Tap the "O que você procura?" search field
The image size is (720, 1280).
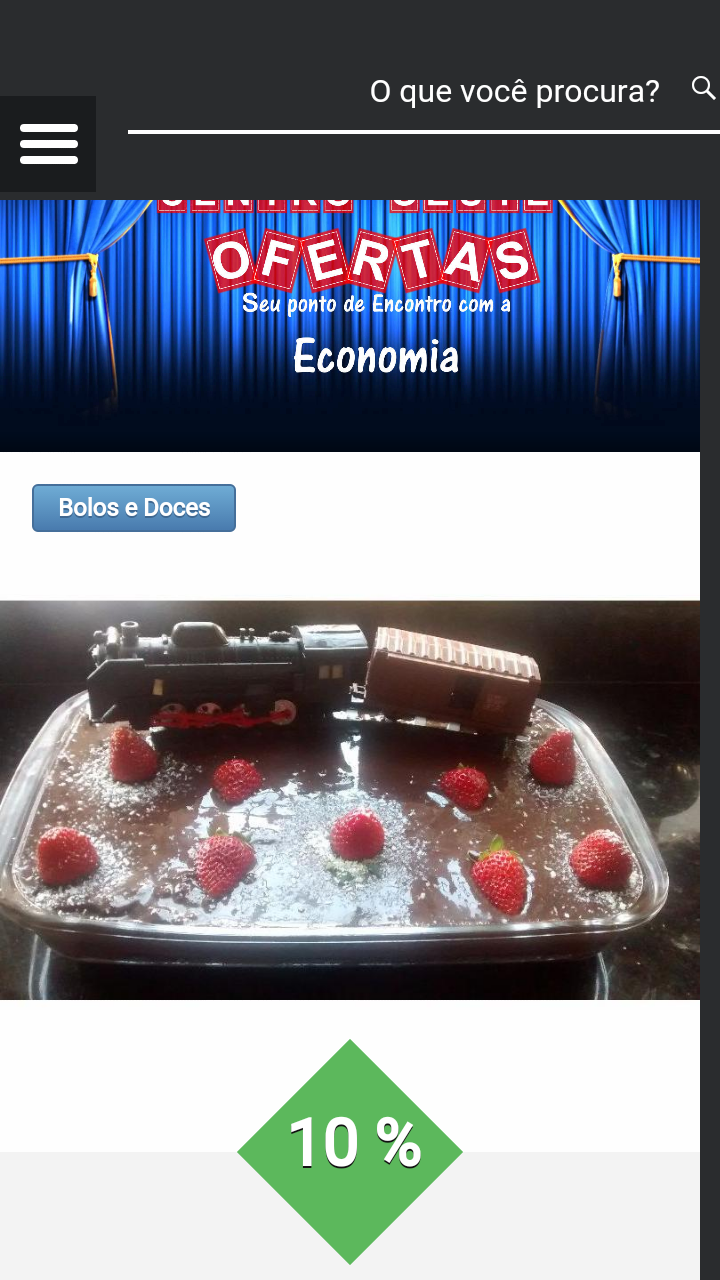point(423,92)
